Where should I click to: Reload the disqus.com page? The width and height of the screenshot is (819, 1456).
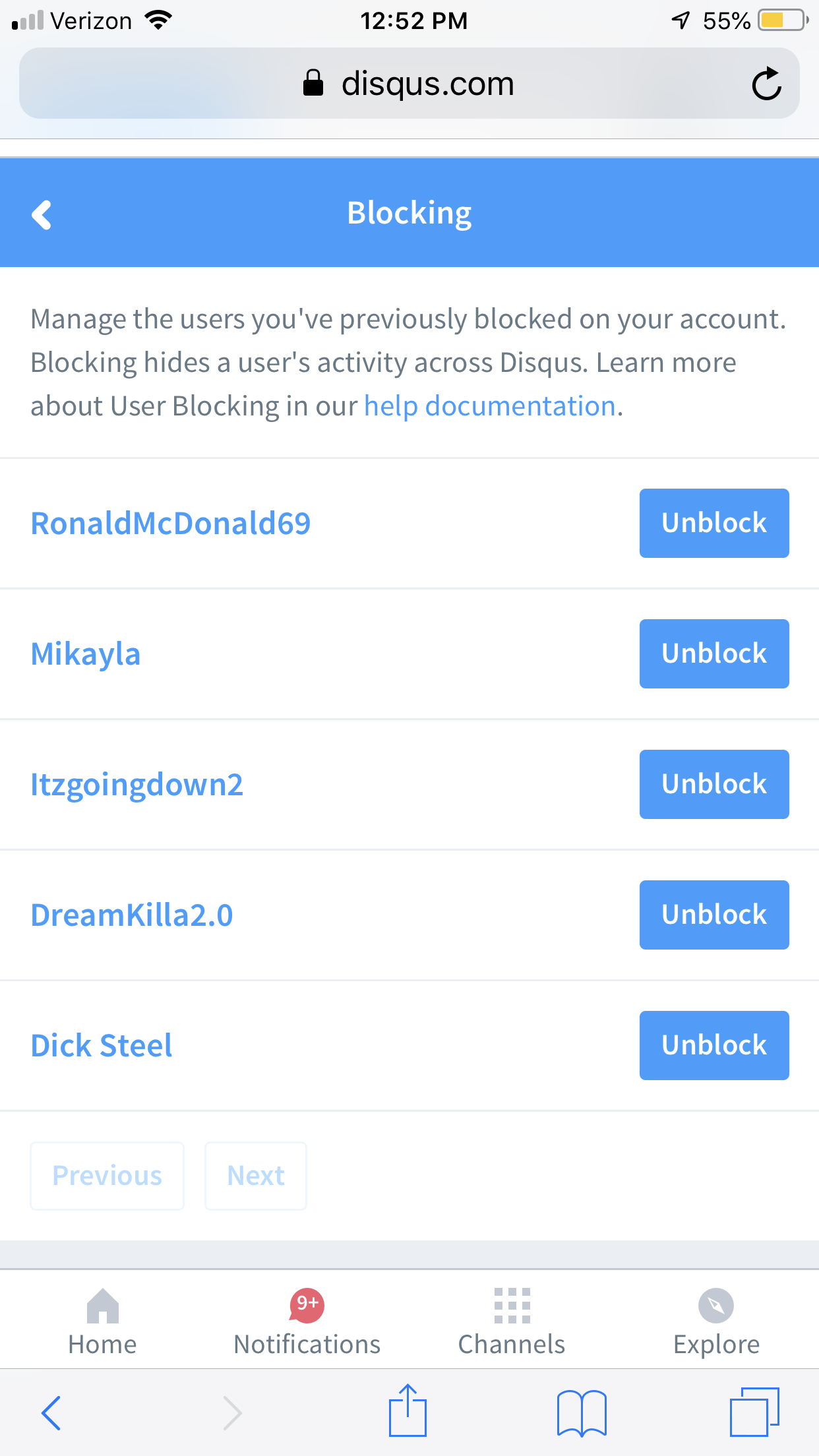tap(766, 84)
